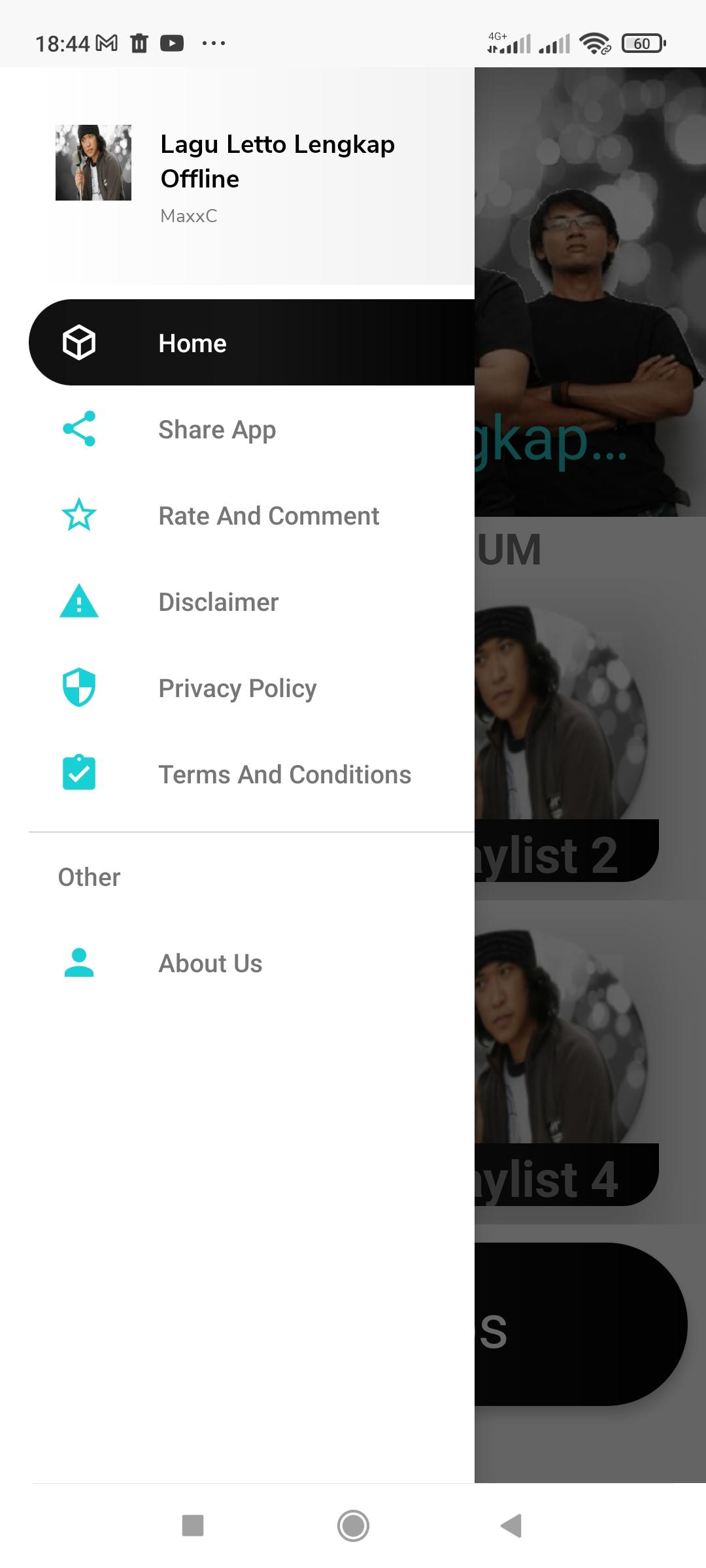The height and width of the screenshot is (1568, 706).
Task: Open the Privacy Policy link
Action: (237, 688)
